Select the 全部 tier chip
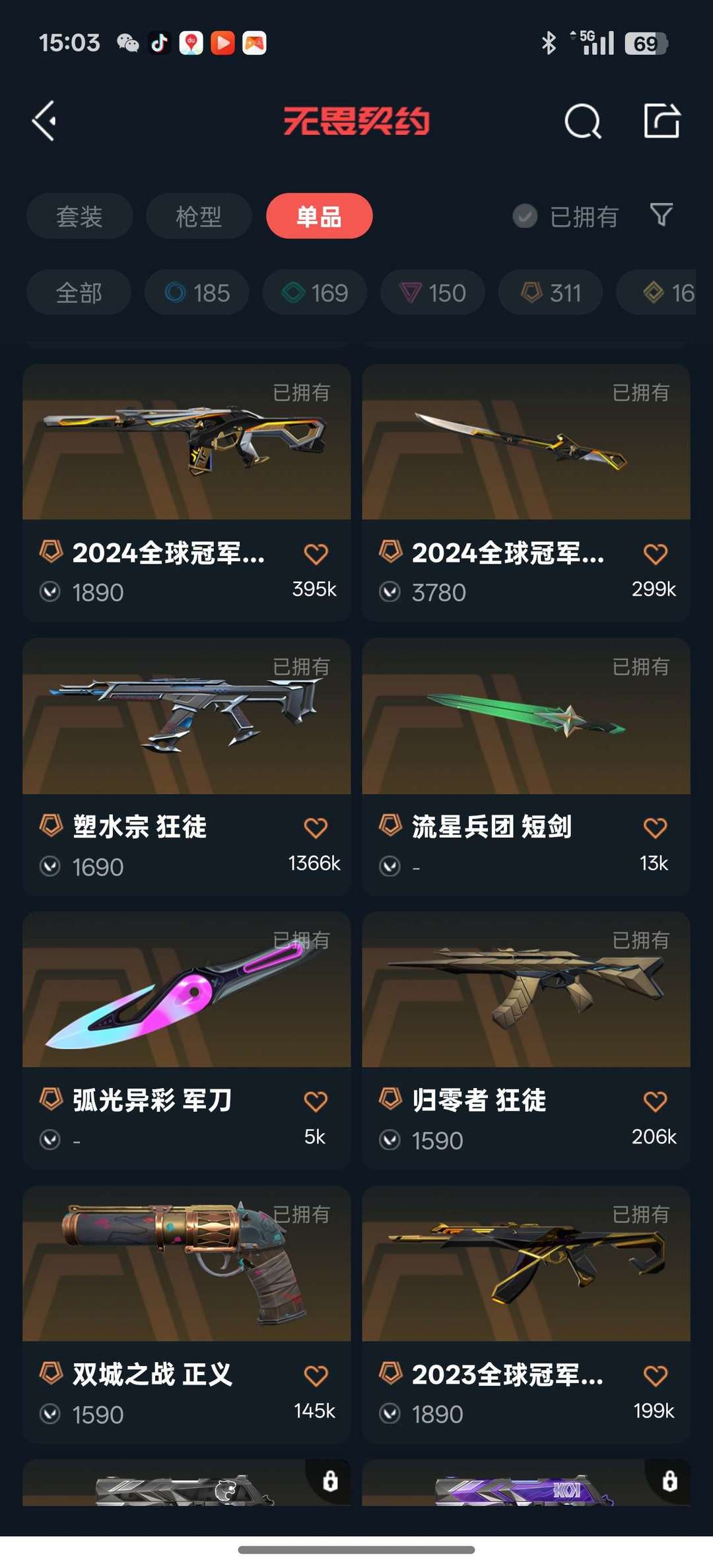This screenshot has height=1568, width=713. (x=79, y=292)
